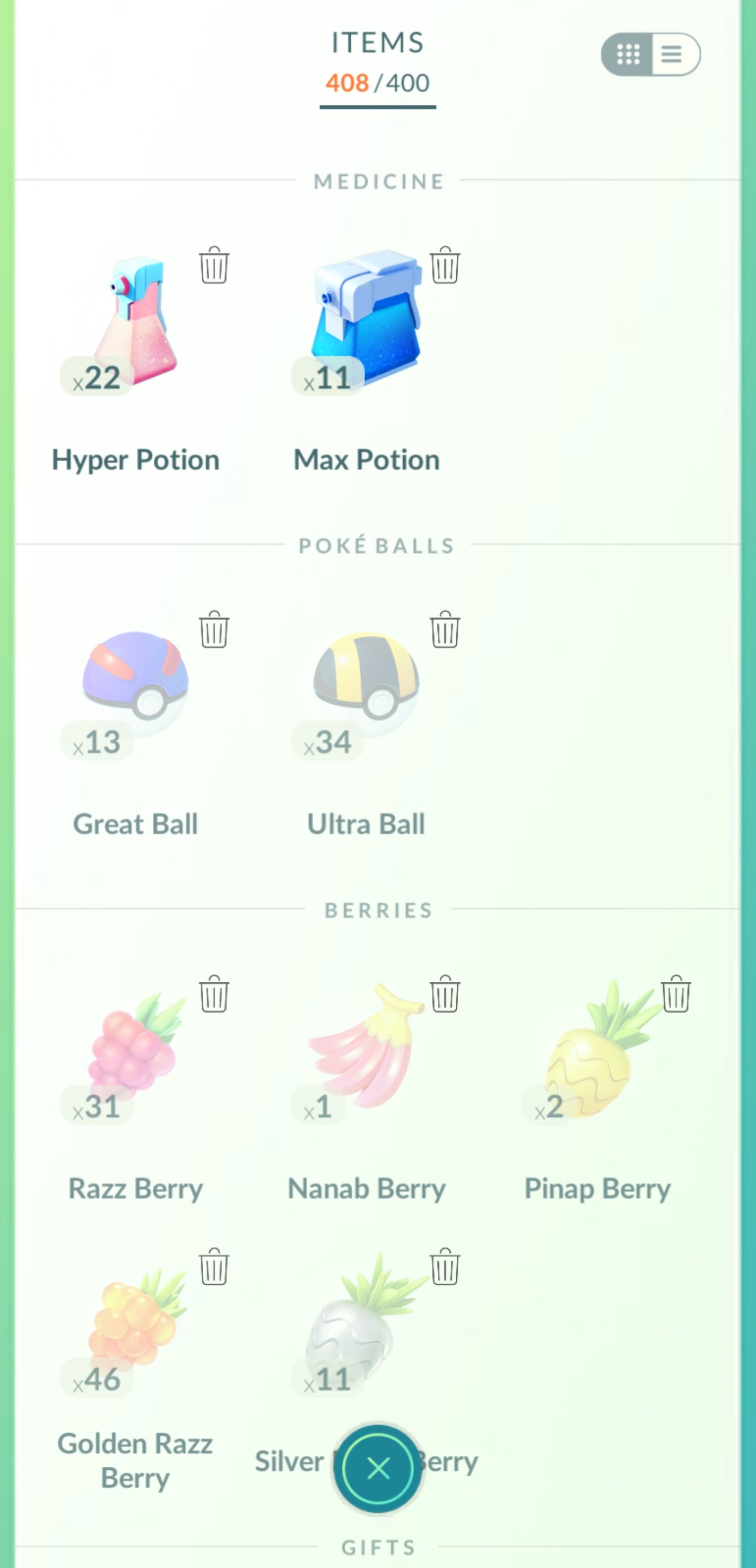
Task: Discard Nanab Berry with trash icon
Action: (x=445, y=994)
